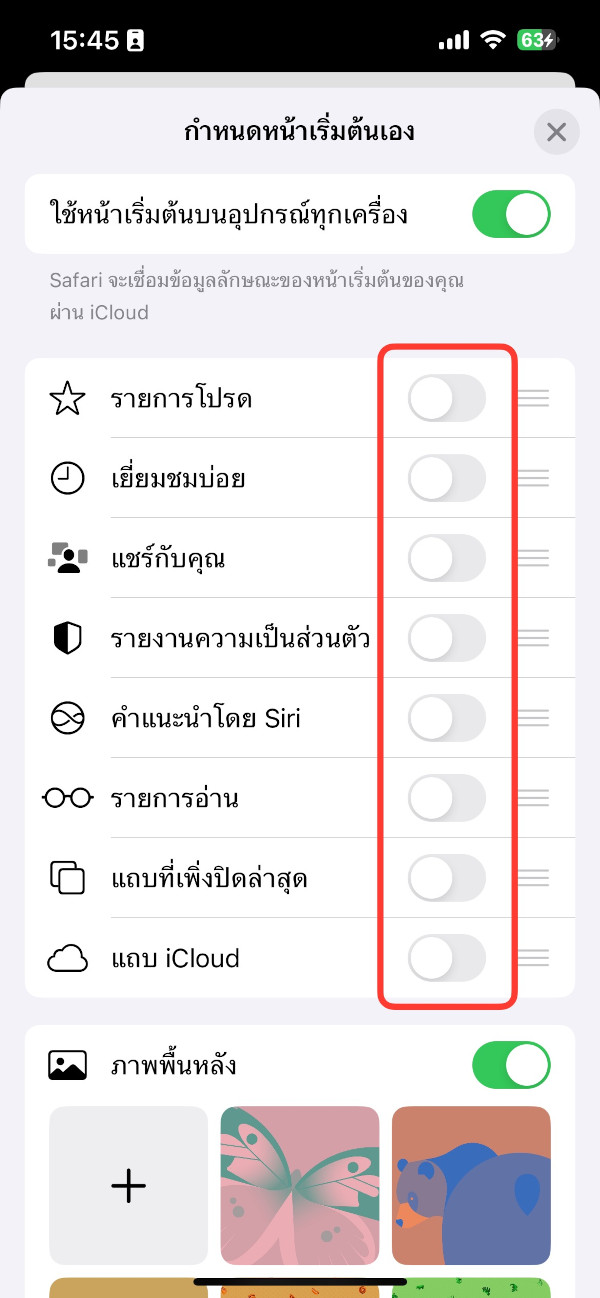Close the customize start page sheet
This screenshot has height=1298, width=600.
point(556,132)
